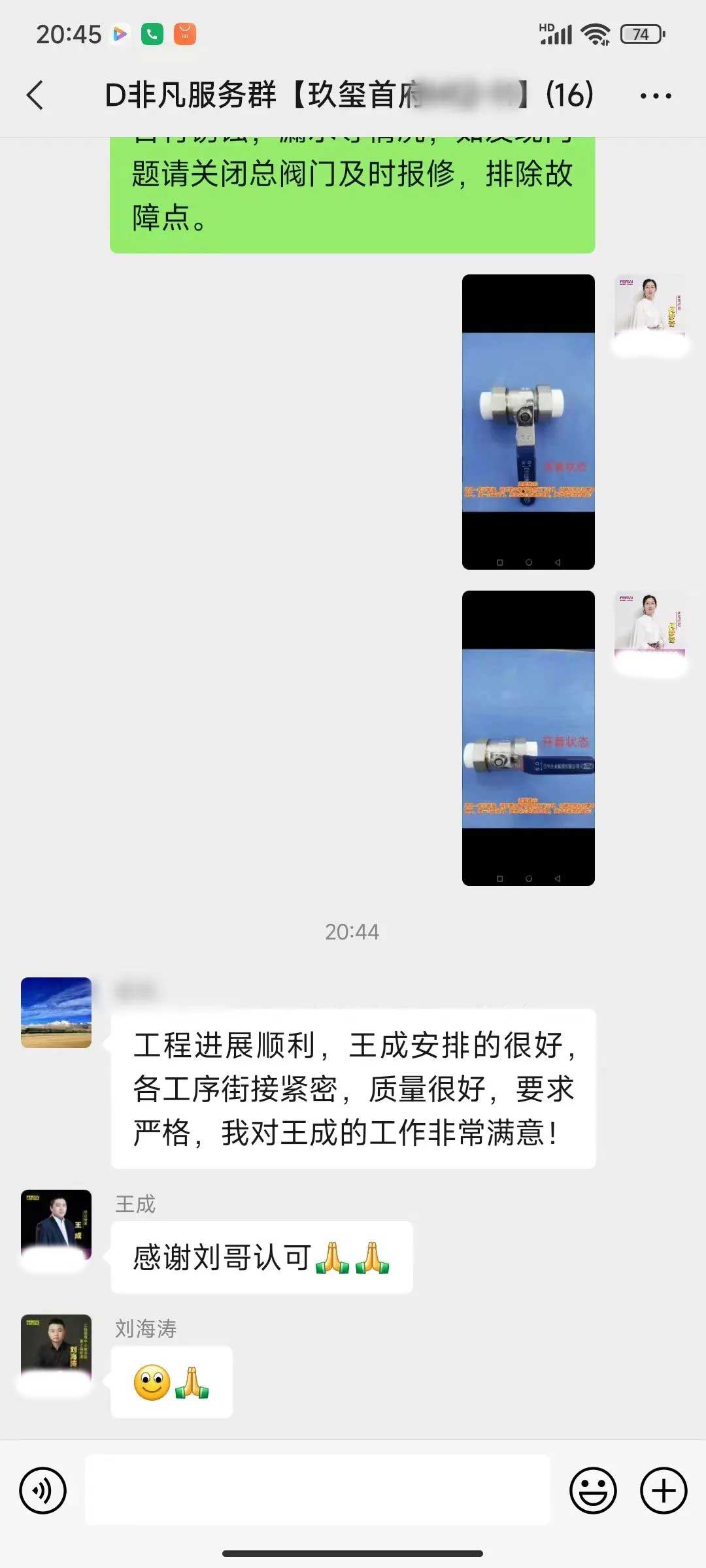This screenshot has height=1568, width=706.
Task: Open the chat info three-dot menu
Action: tap(655, 95)
